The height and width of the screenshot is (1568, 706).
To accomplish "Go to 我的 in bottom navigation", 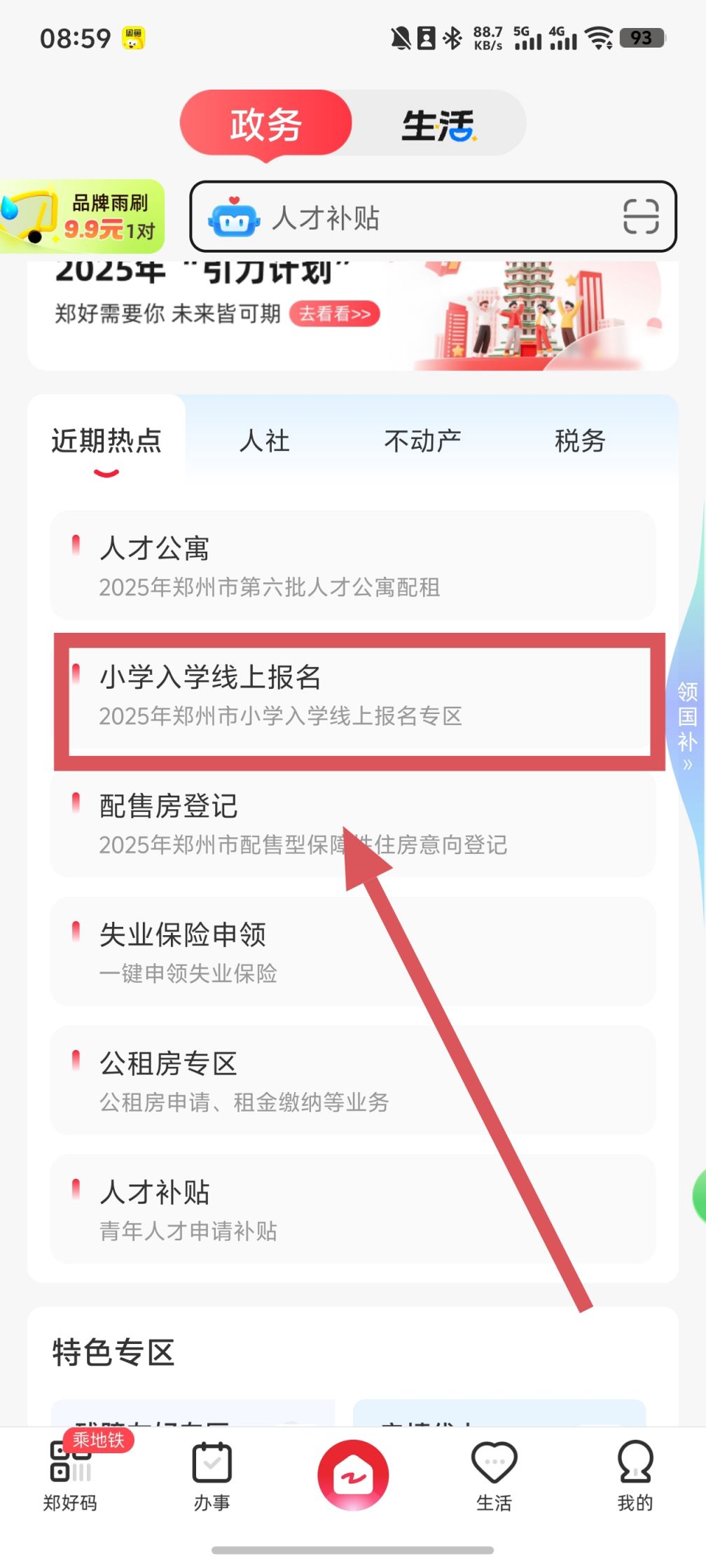I will click(635, 1475).
